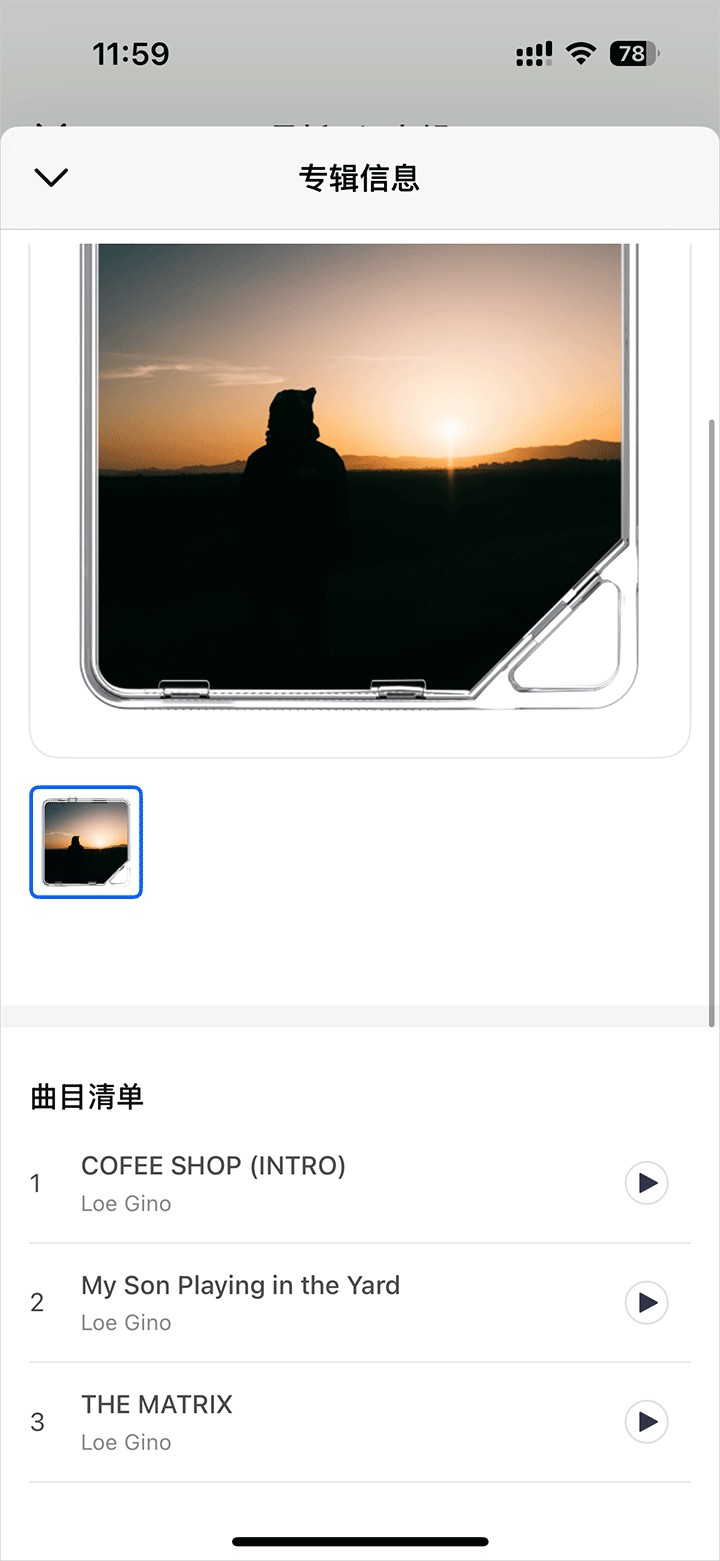The height and width of the screenshot is (1561, 720).
Task: Play track My Son Playing in the Yard
Action: click(x=646, y=1302)
